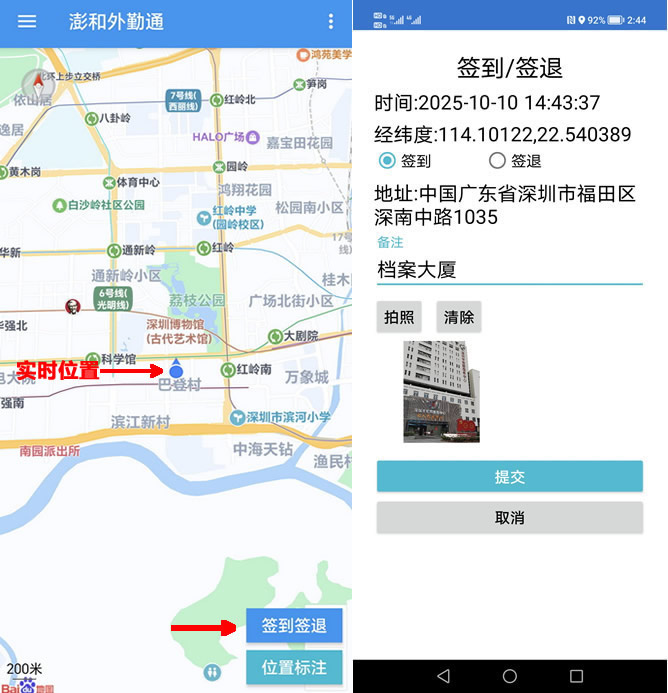Image resolution: width=668 pixels, height=693 pixels.
Task: Tap the 位置标注 button
Action: pos(294,667)
